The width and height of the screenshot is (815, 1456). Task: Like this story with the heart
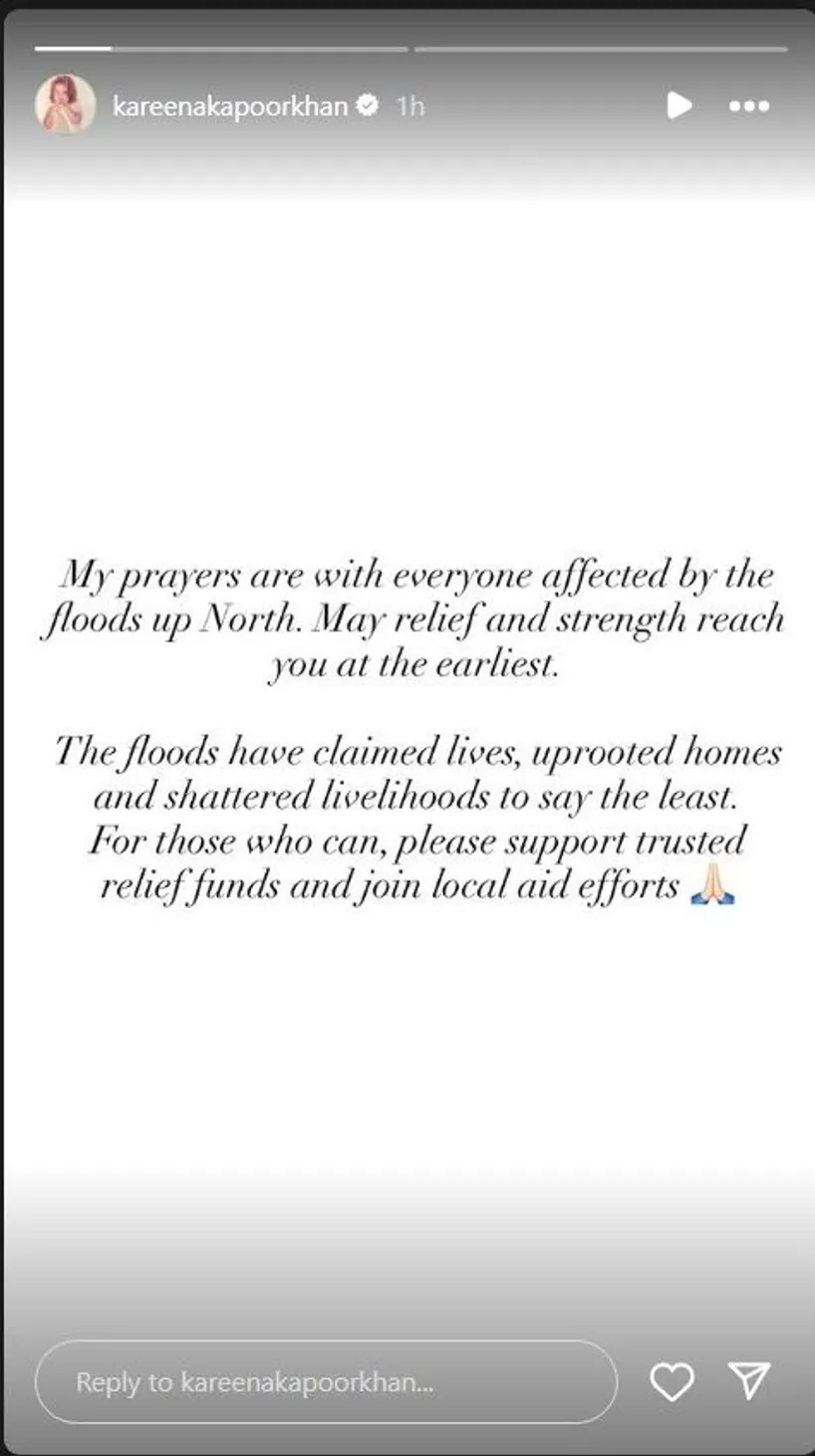pyautogui.click(x=672, y=1381)
